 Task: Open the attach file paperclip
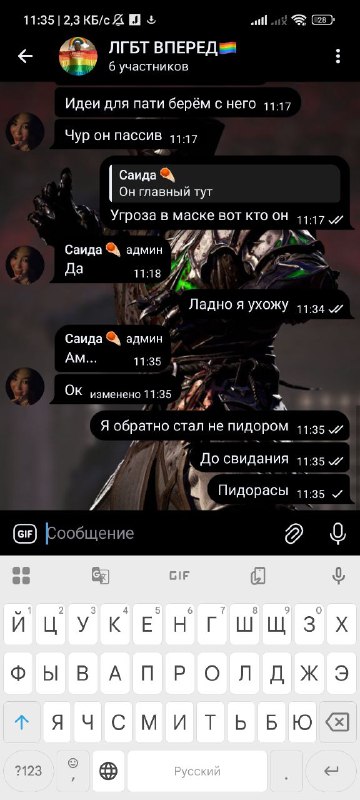(x=294, y=534)
